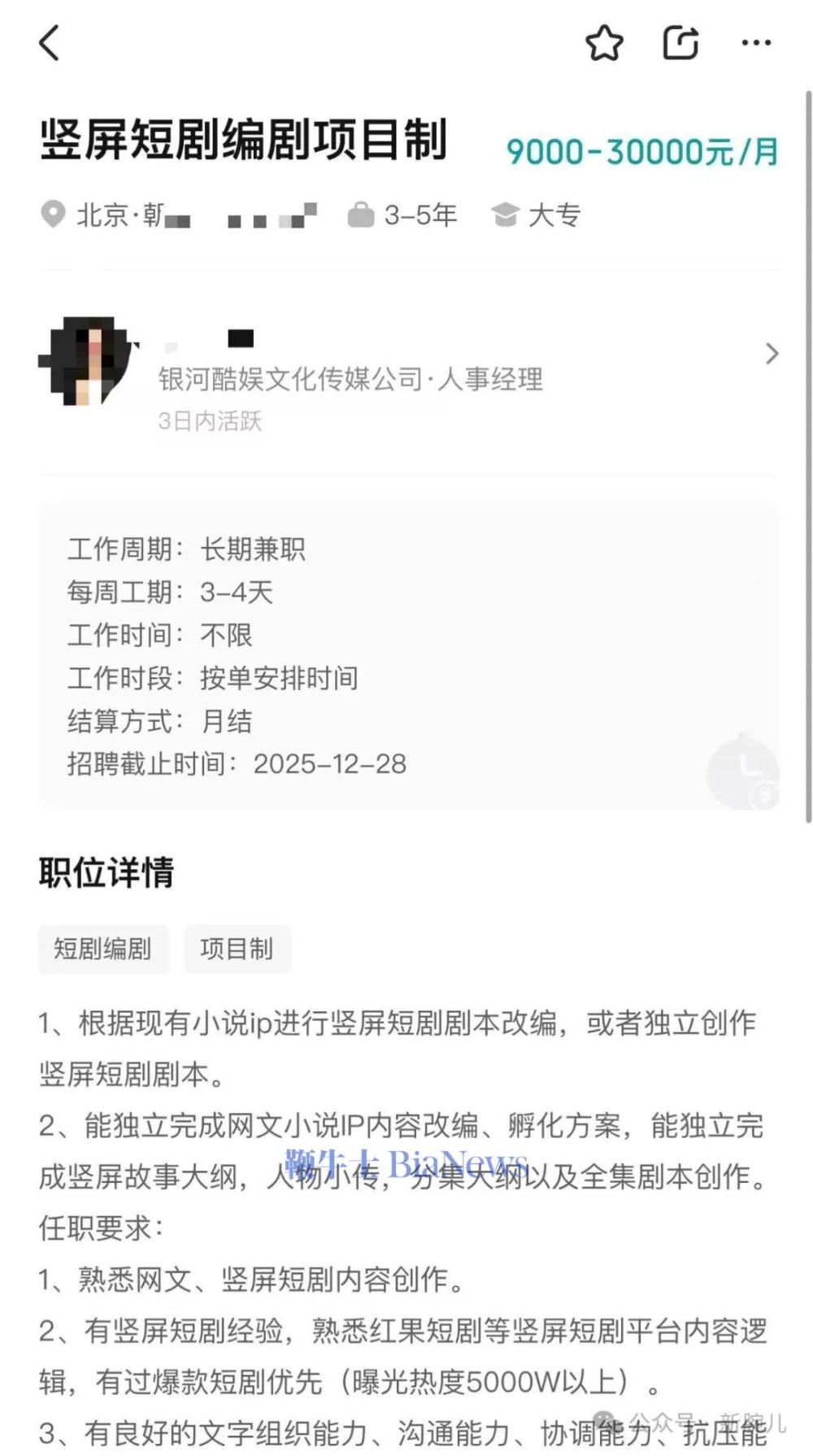Screen dimensions: 813x1456
Task: Tap the graduation cap icon beside 大专
Action: pos(505,214)
